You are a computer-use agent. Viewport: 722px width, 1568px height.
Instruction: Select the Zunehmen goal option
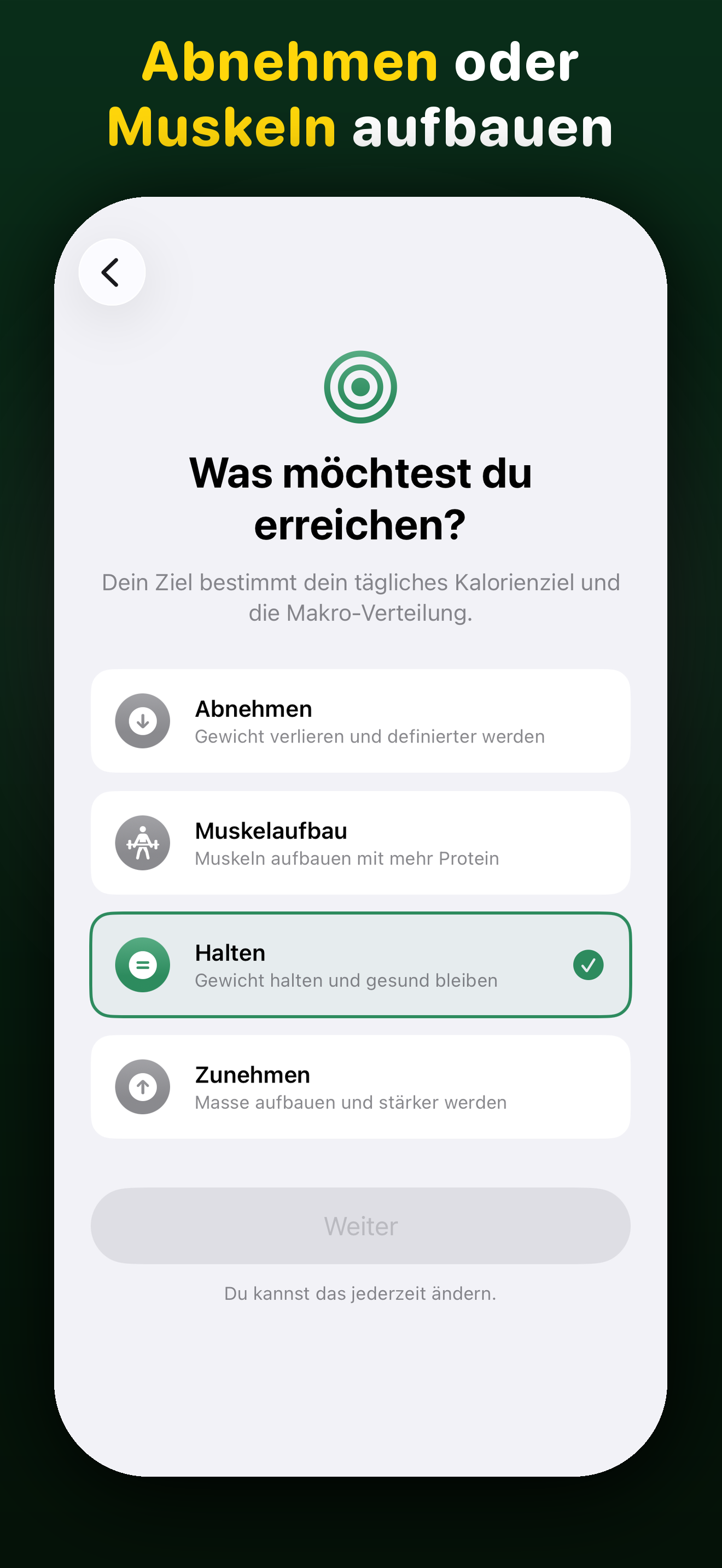pos(361,1087)
